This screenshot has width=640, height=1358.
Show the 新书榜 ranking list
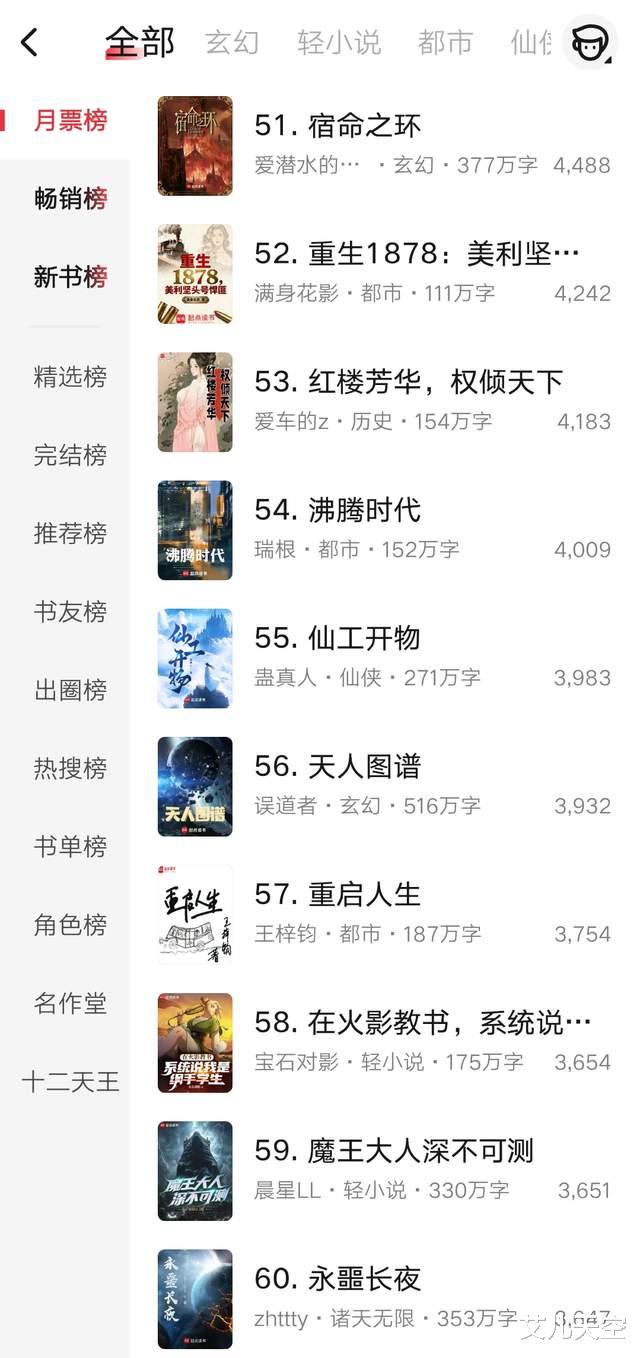pos(70,277)
